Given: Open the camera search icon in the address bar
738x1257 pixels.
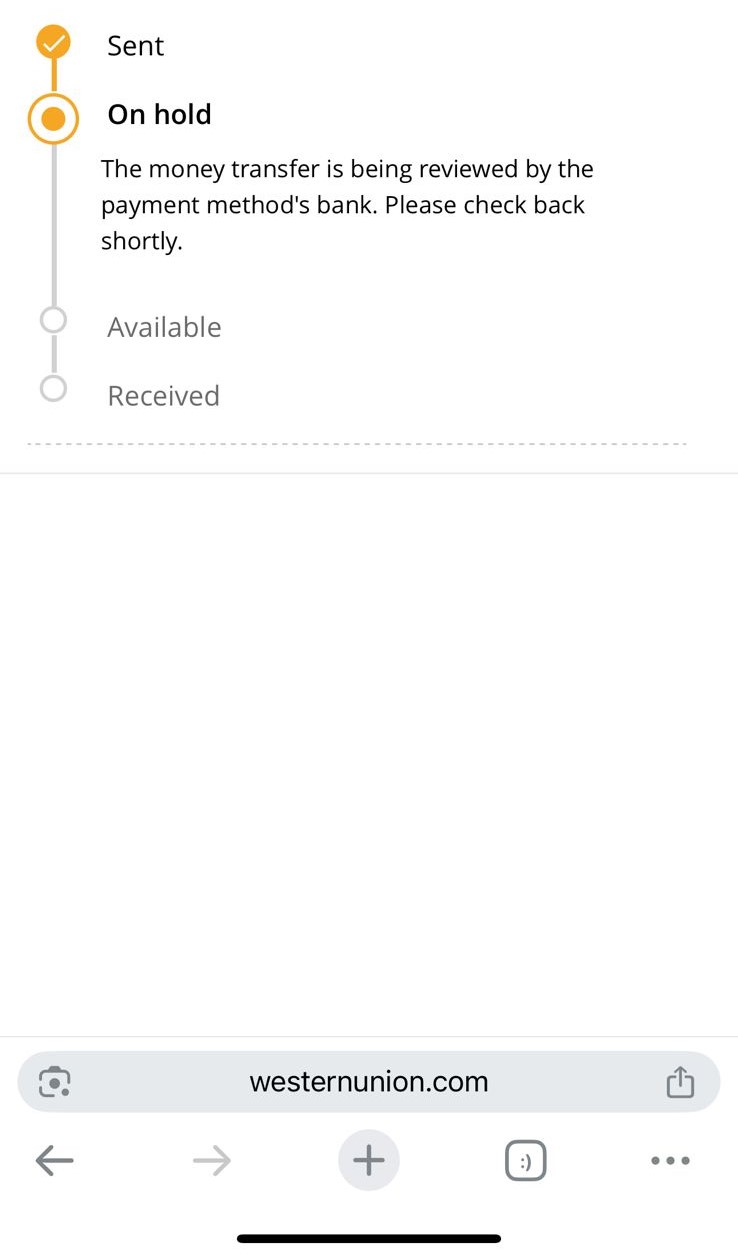Looking at the screenshot, I should (55, 1082).
